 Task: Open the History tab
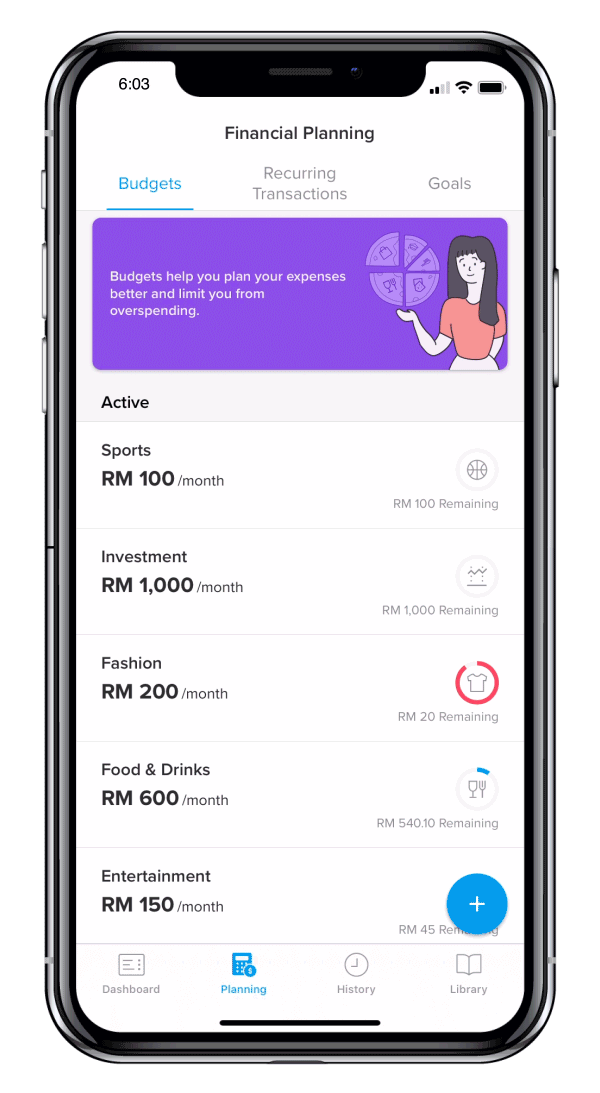(x=356, y=974)
